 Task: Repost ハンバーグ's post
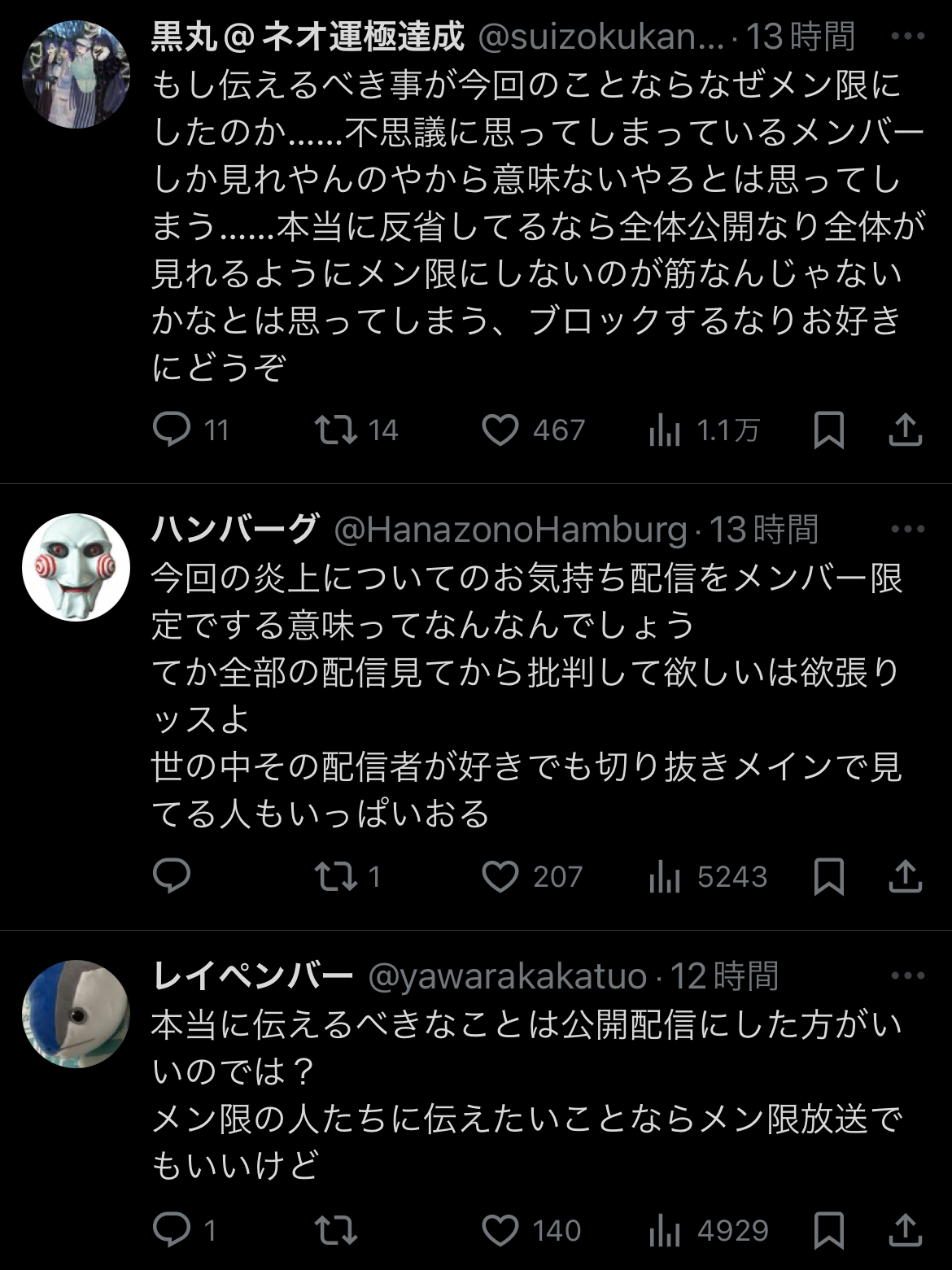tap(336, 876)
